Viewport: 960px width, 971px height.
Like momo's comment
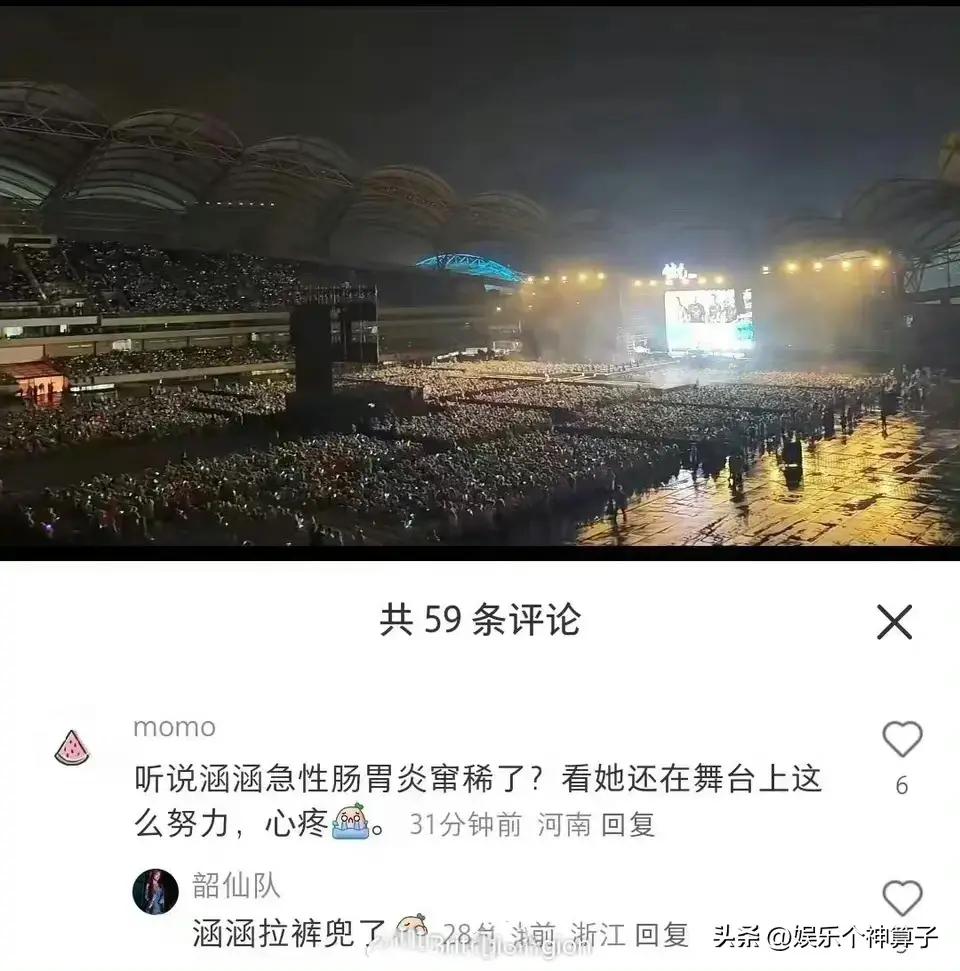click(x=902, y=741)
